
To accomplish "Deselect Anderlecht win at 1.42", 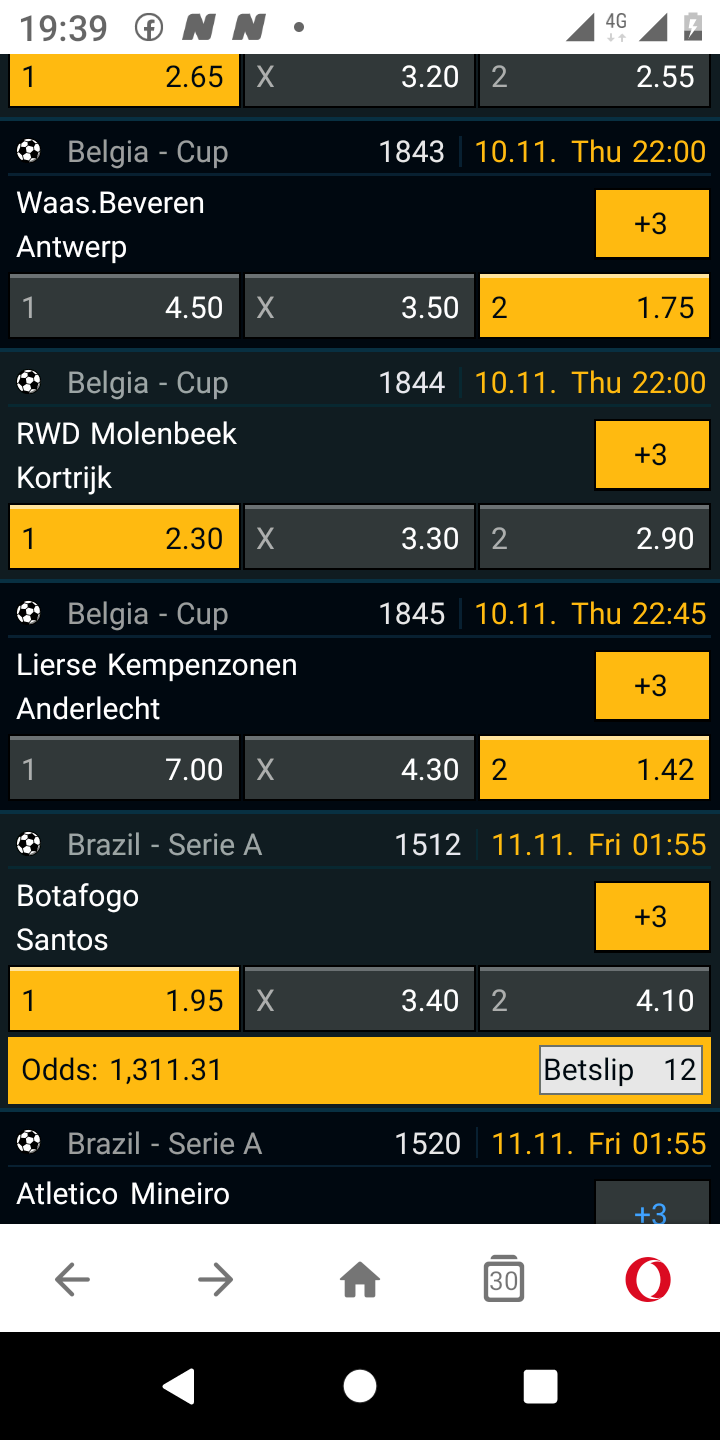I will point(595,769).
